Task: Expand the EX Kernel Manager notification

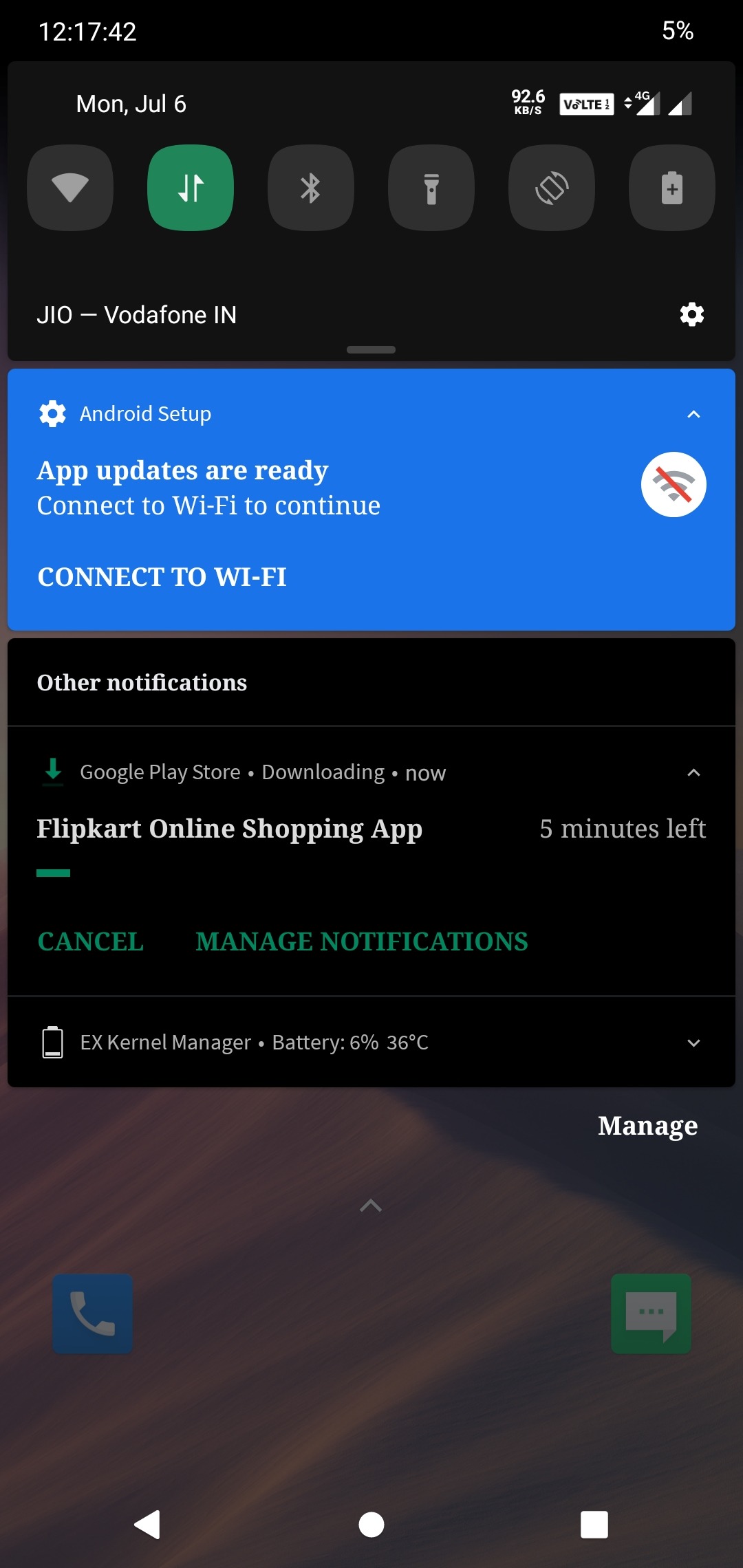Action: coord(693,1043)
